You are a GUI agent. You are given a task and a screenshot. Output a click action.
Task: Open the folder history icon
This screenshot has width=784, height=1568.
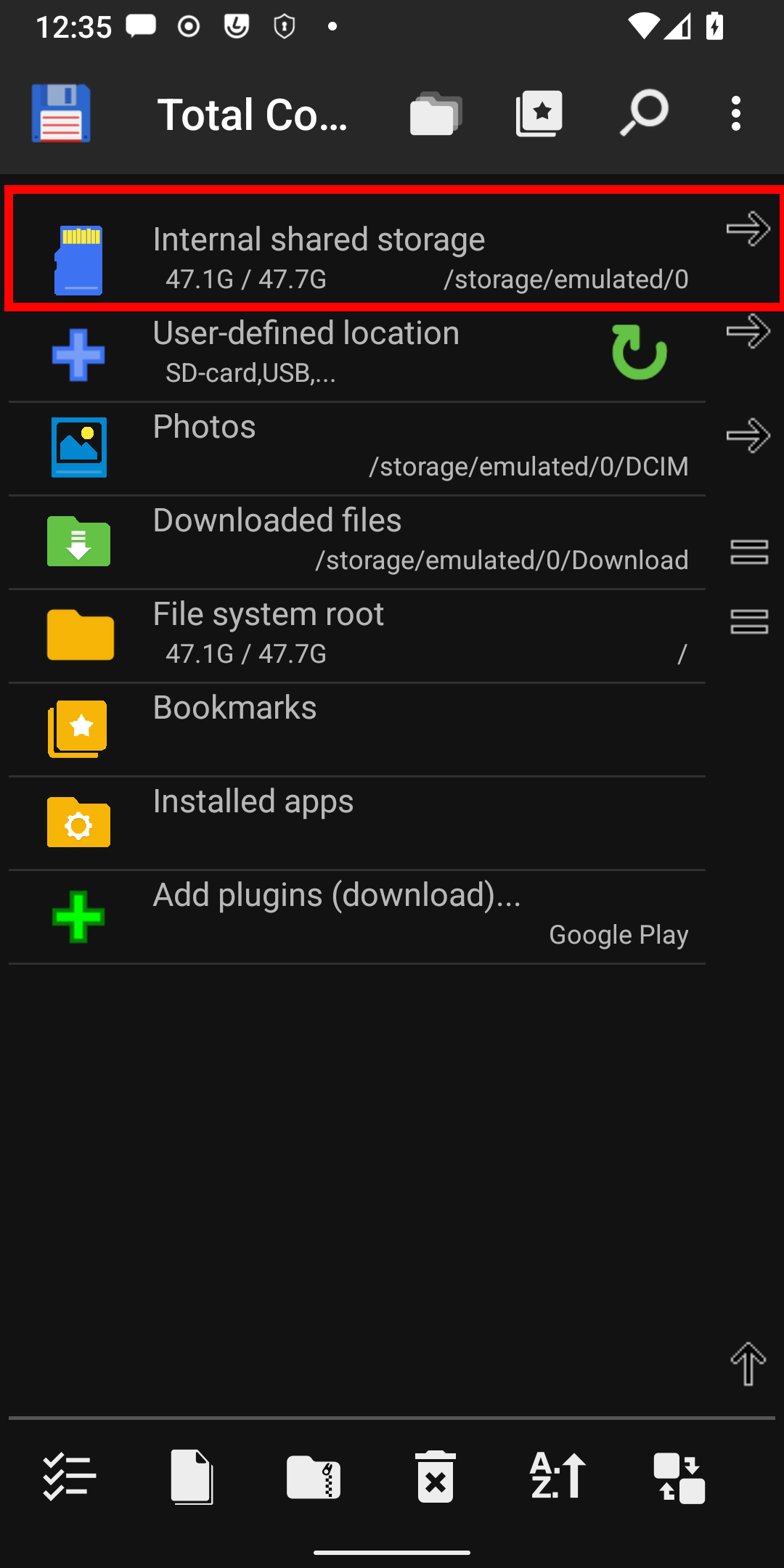pyautogui.click(x=434, y=113)
